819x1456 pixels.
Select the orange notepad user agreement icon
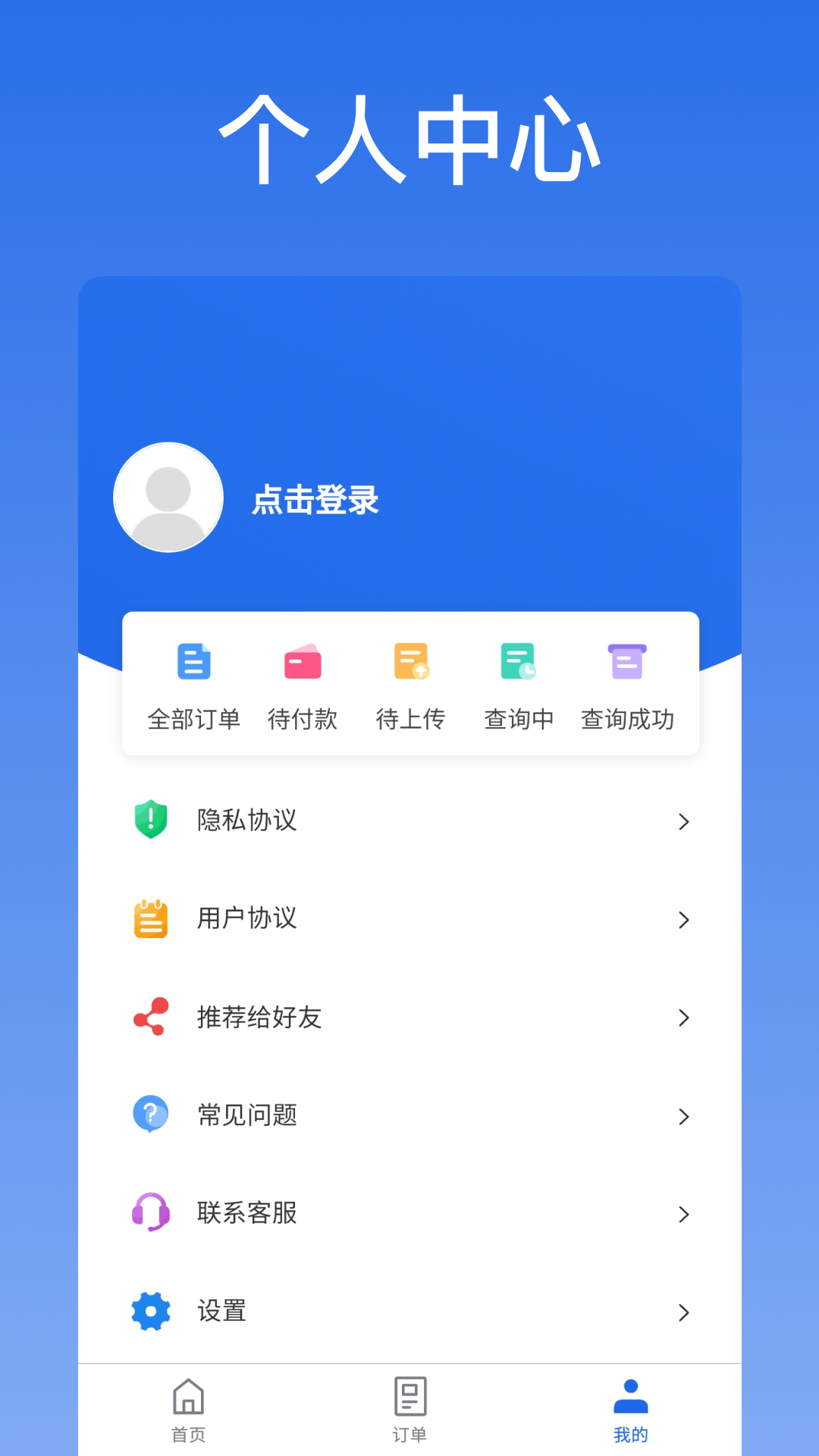tap(150, 919)
